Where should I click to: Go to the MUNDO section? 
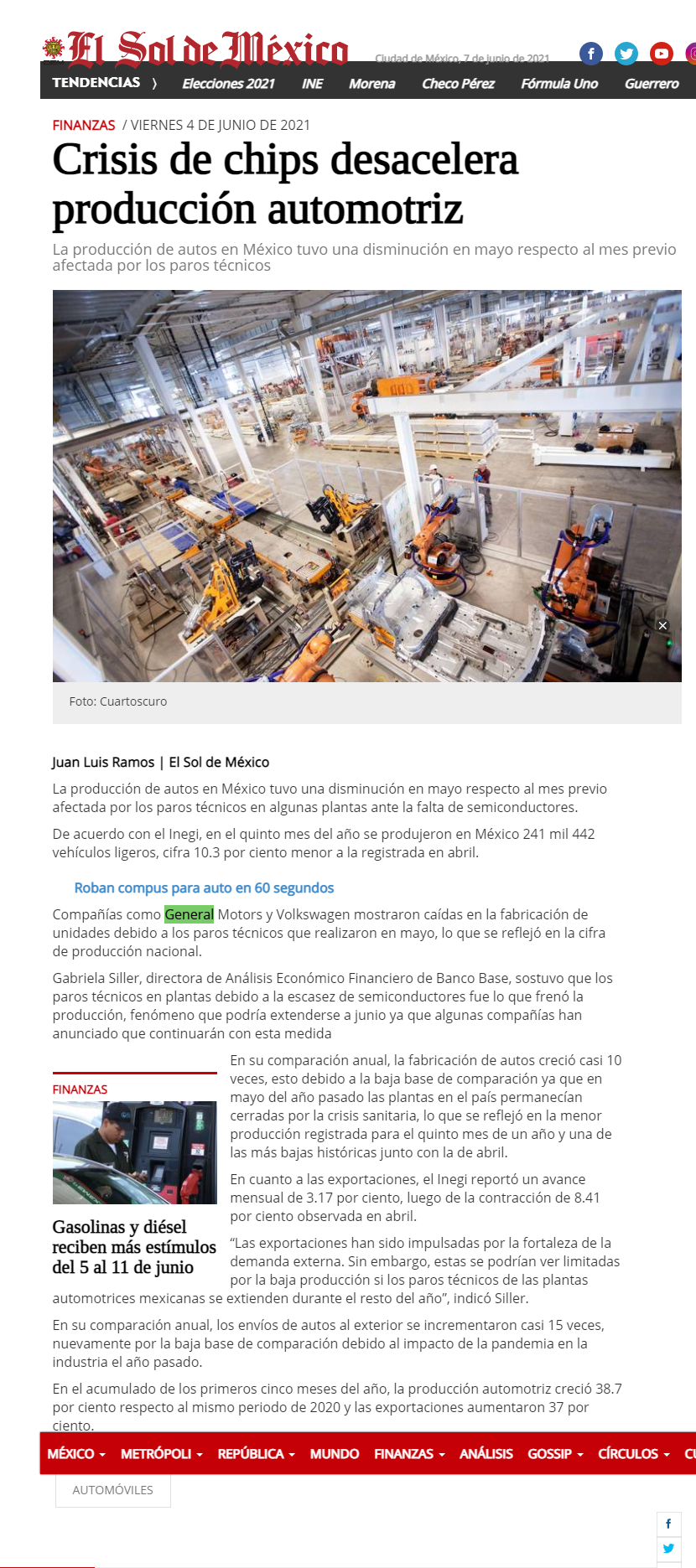tap(335, 1454)
